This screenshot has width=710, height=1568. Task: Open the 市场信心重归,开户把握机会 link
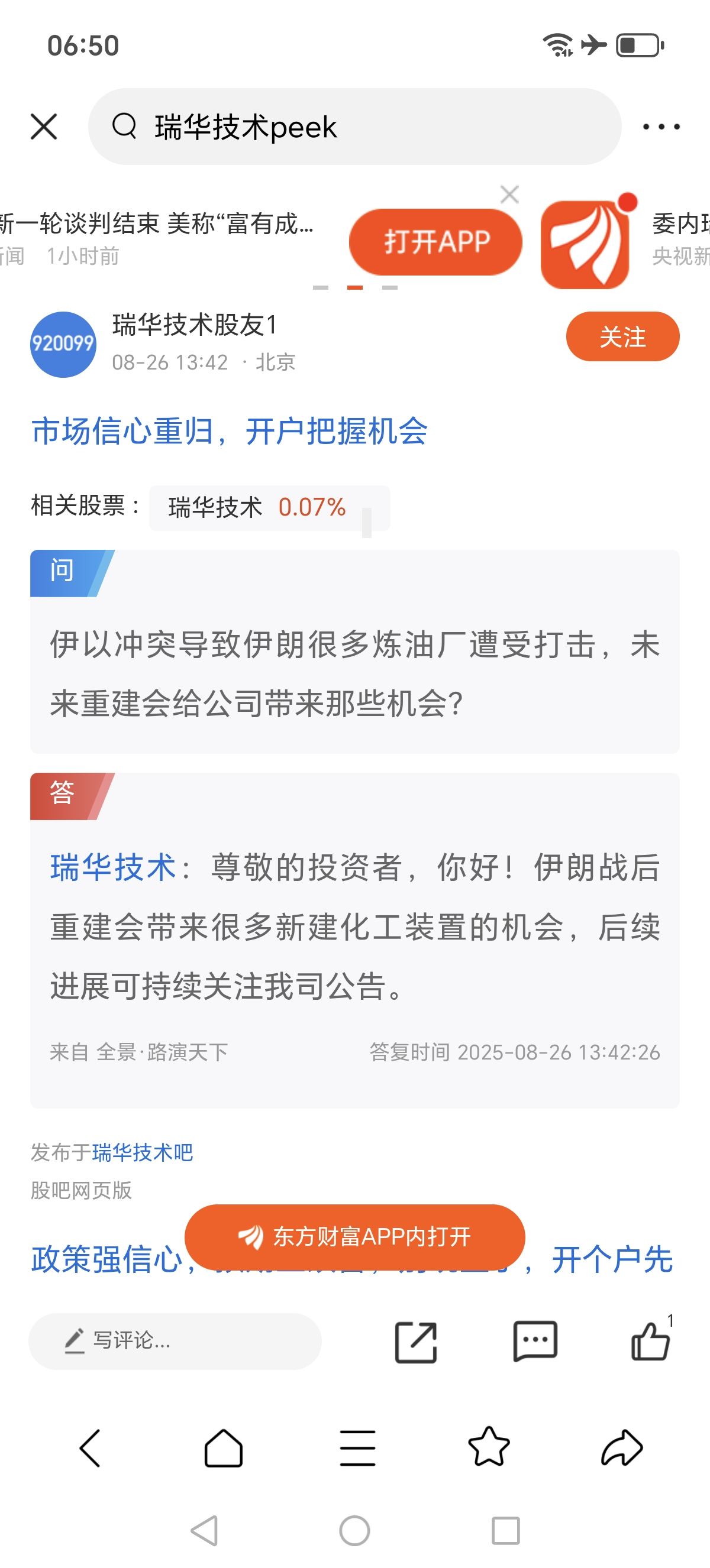(x=230, y=432)
